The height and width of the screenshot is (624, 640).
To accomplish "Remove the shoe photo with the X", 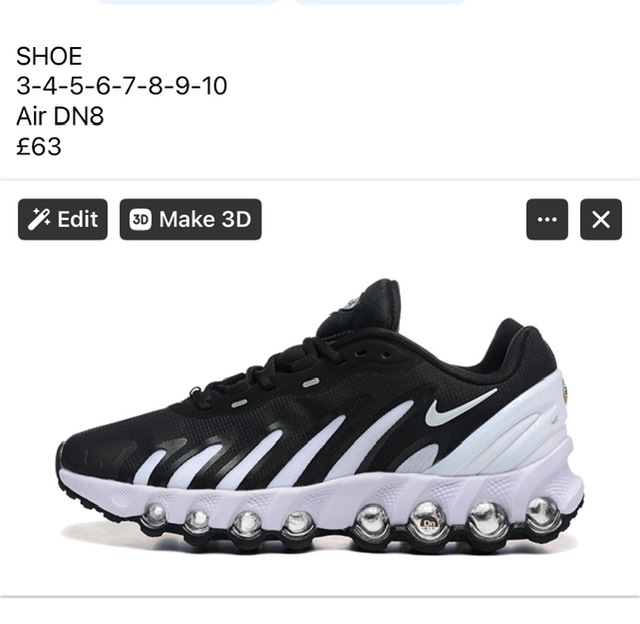I will point(600,220).
